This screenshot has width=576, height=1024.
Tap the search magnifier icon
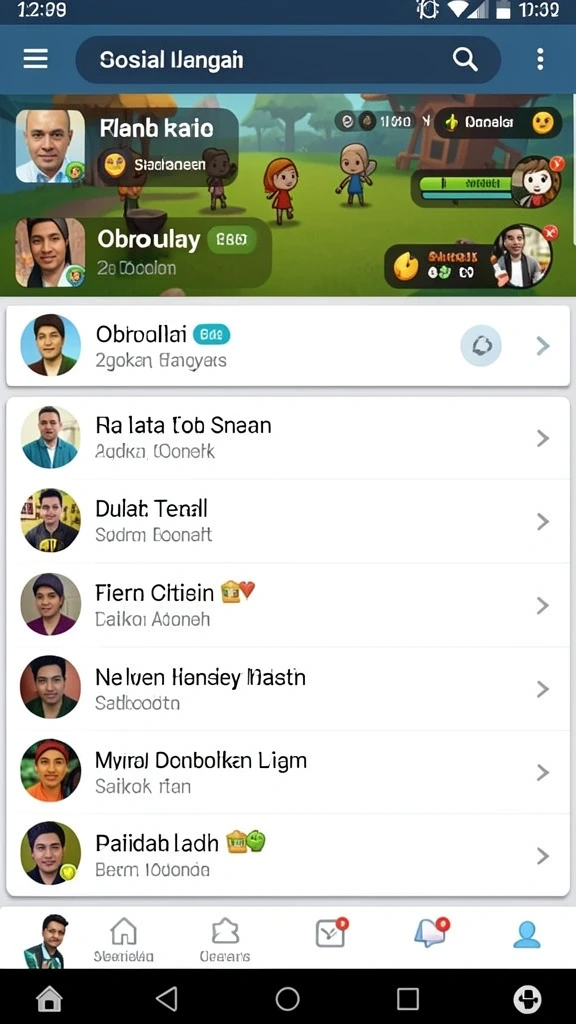coord(464,59)
